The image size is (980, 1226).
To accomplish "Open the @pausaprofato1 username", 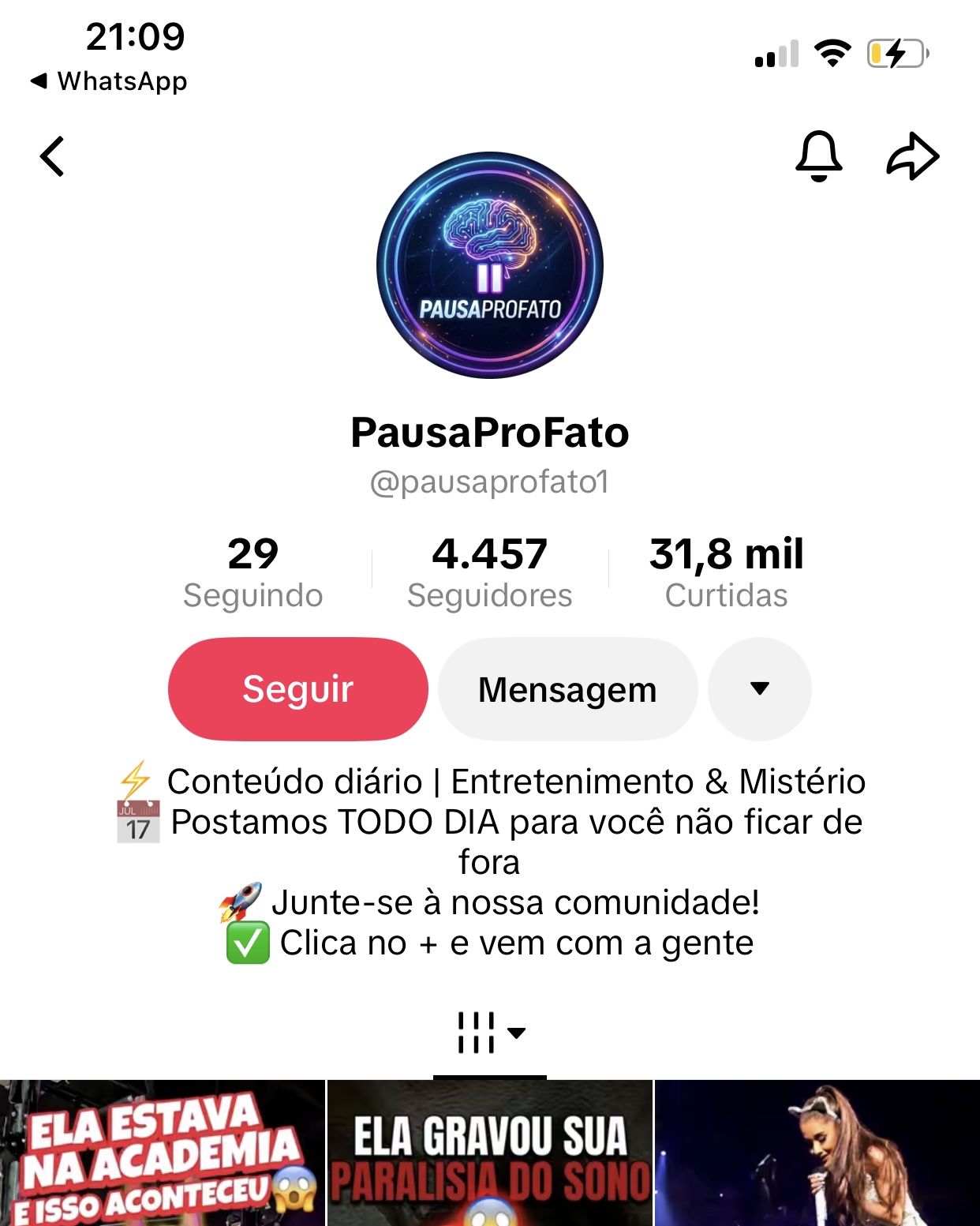I will click(x=489, y=480).
